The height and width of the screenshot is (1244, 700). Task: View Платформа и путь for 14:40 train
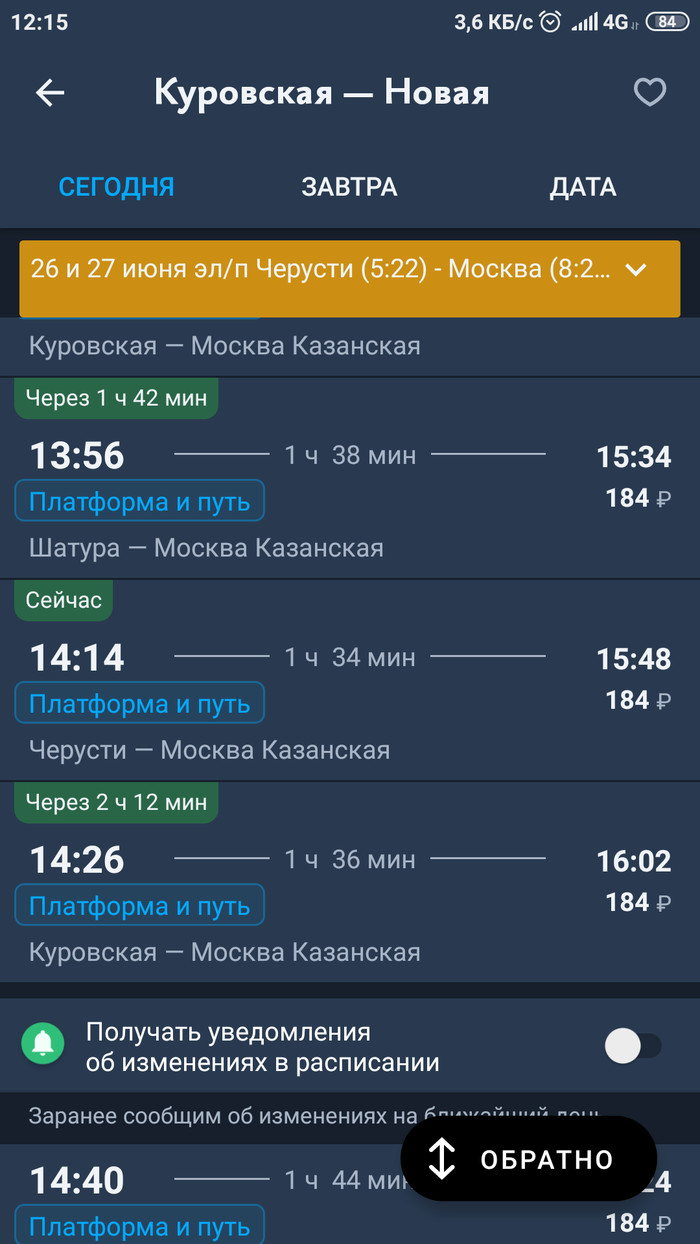click(x=139, y=1226)
